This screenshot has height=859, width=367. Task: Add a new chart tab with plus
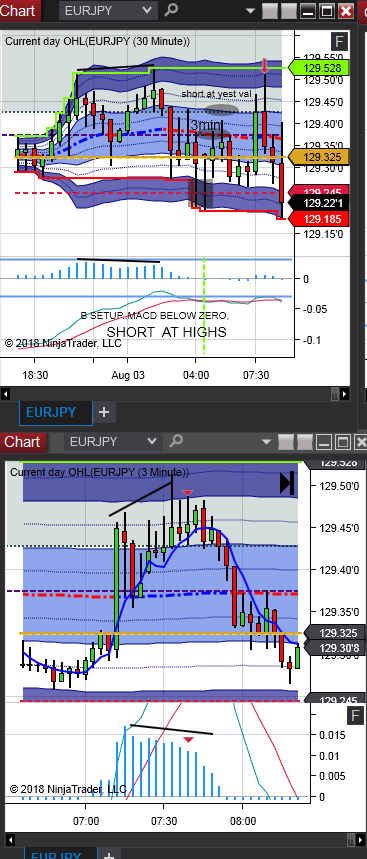pos(104,412)
